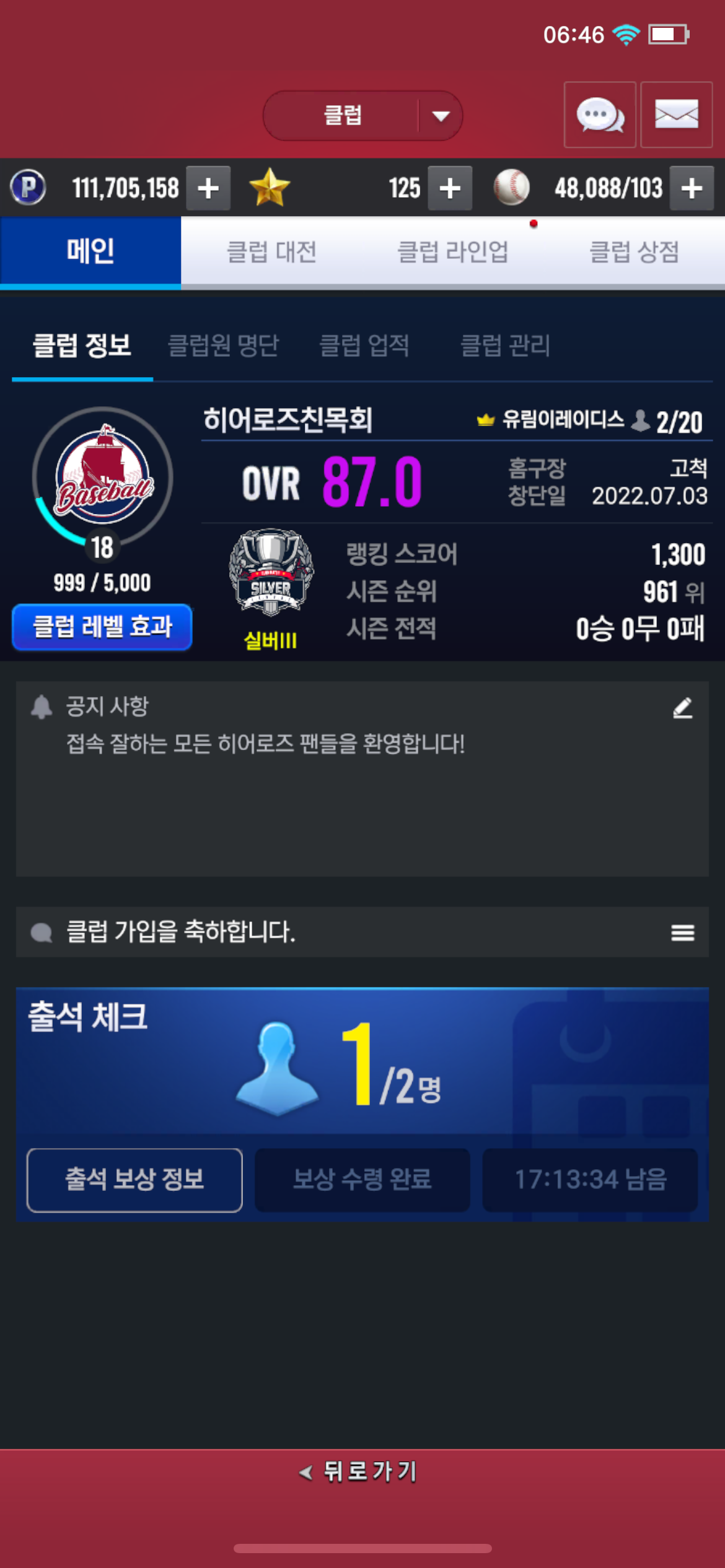Edit the 공지 사항 notice
Image resolution: width=725 pixels, height=1568 pixels.
coord(682,708)
